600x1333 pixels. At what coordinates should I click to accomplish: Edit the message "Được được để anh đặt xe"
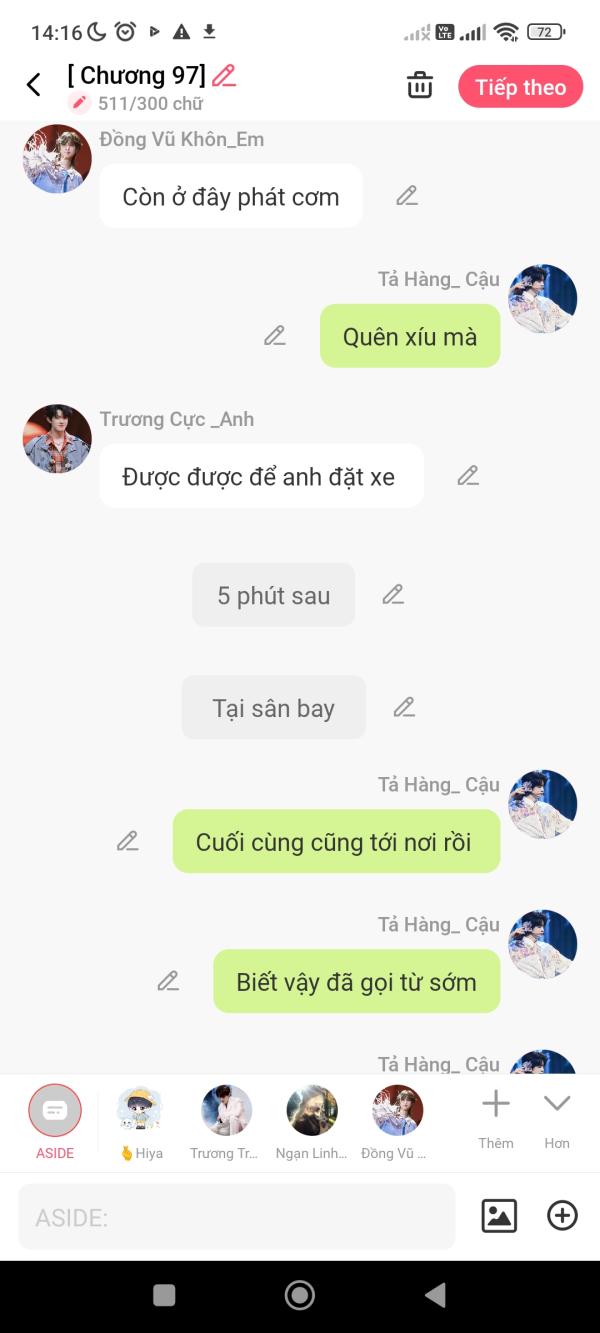coord(468,476)
